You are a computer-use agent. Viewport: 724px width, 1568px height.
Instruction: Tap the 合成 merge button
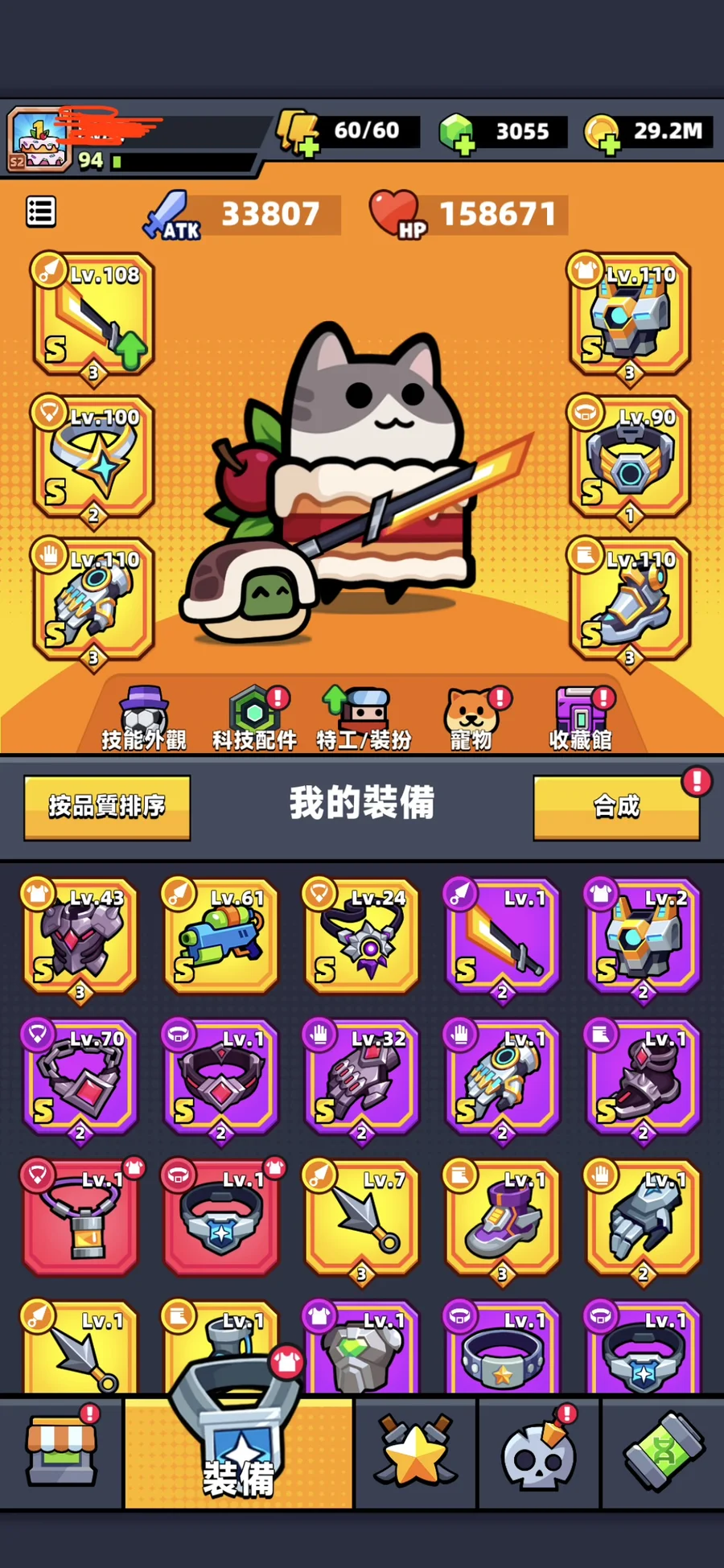tap(616, 807)
